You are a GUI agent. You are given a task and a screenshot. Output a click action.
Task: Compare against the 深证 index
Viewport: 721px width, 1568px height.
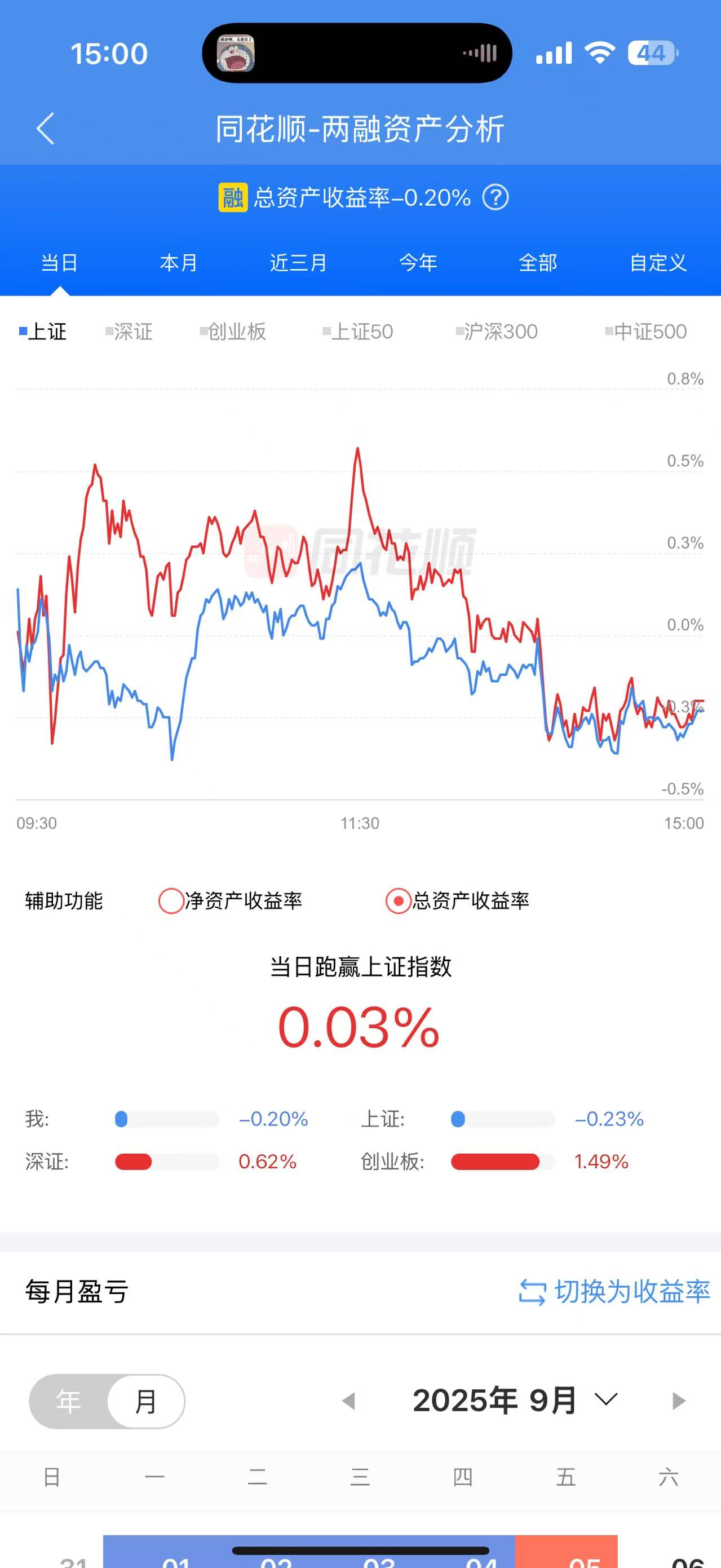[x=129, y=332]
